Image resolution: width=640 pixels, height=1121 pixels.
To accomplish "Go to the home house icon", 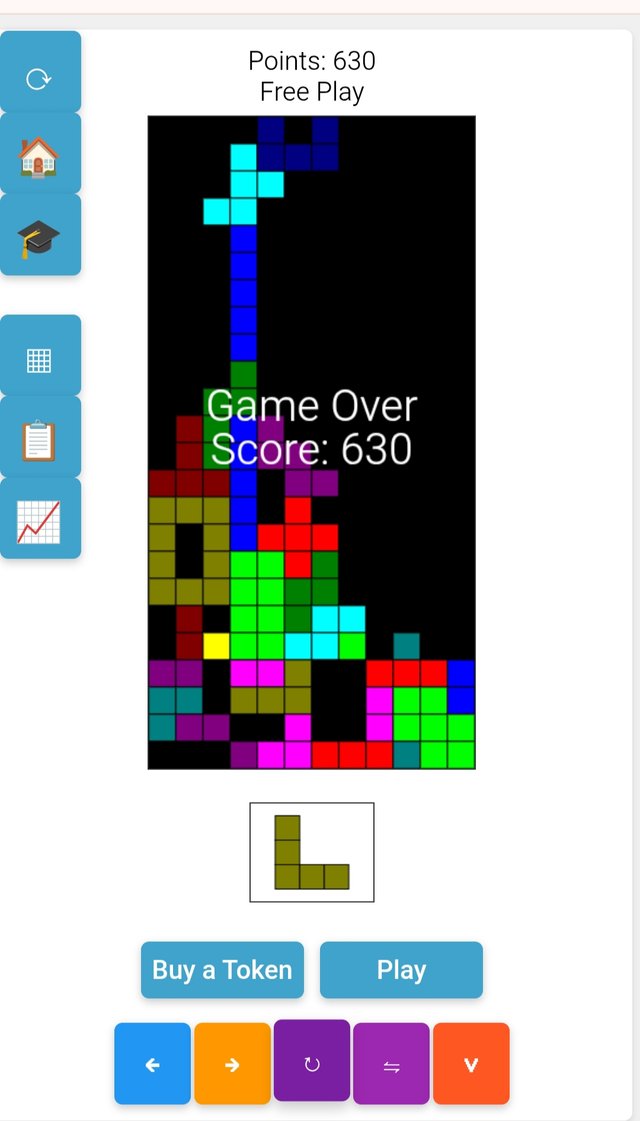I will pyautogui.click(x=39, y=157).
